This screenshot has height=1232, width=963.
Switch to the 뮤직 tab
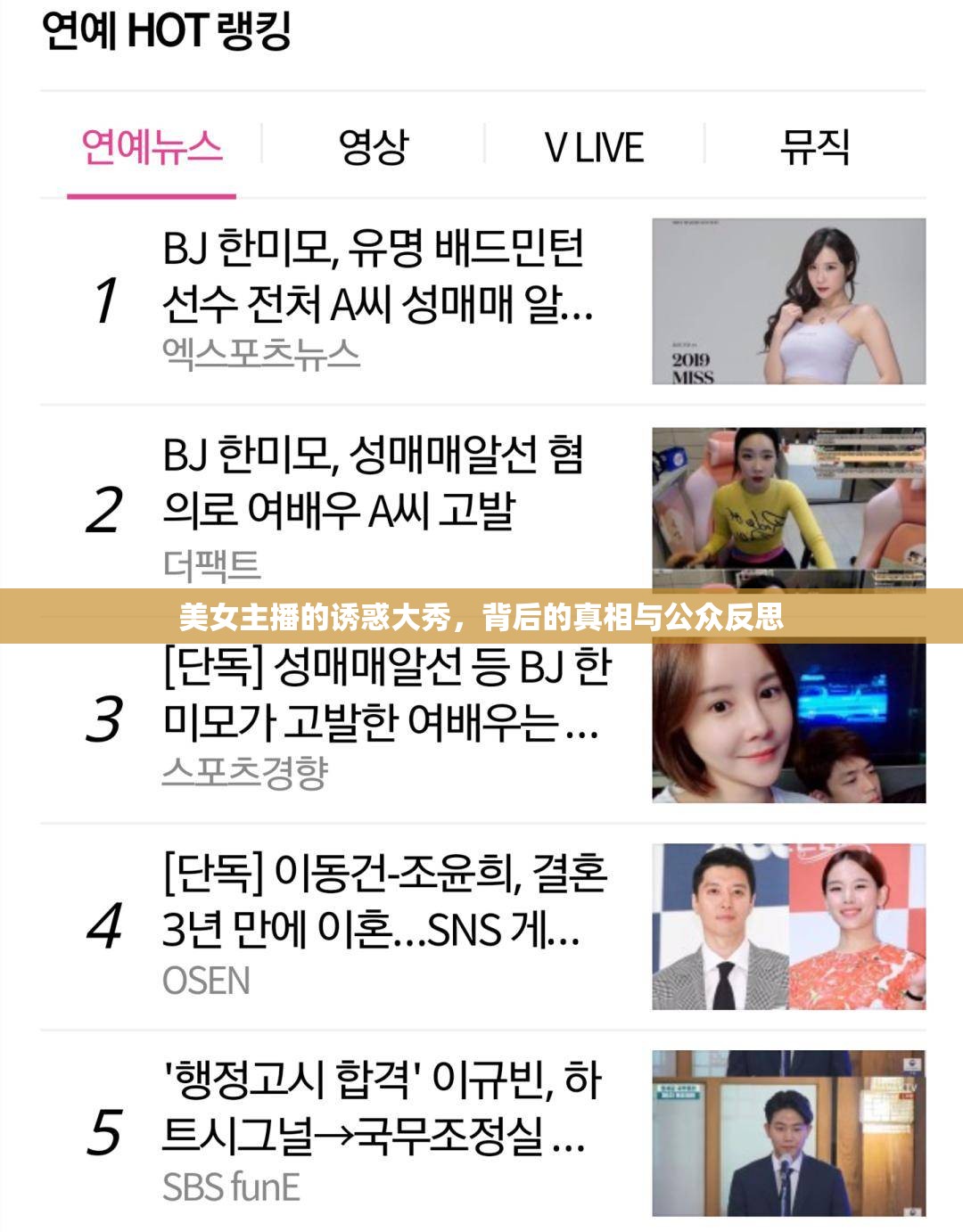click(x=814, y=148)
